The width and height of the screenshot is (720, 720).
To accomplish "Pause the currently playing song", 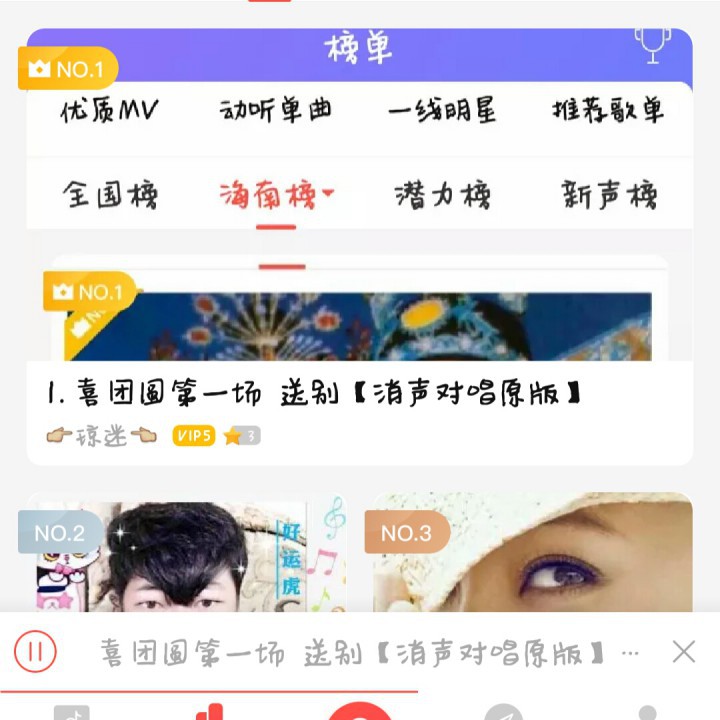I will point(35,653).
